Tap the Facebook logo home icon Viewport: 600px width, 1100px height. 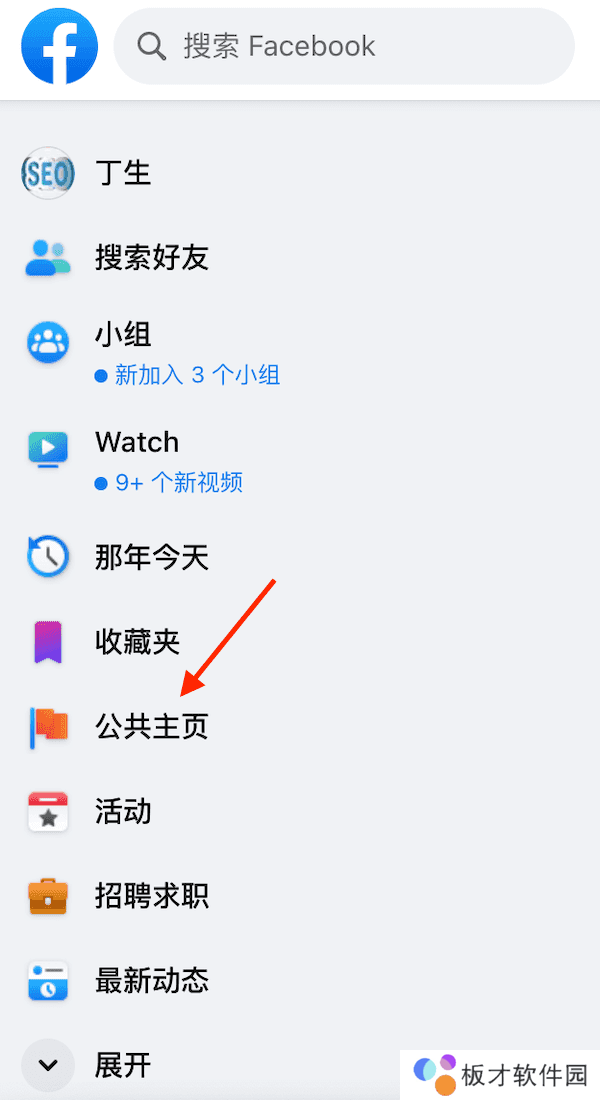60,46
